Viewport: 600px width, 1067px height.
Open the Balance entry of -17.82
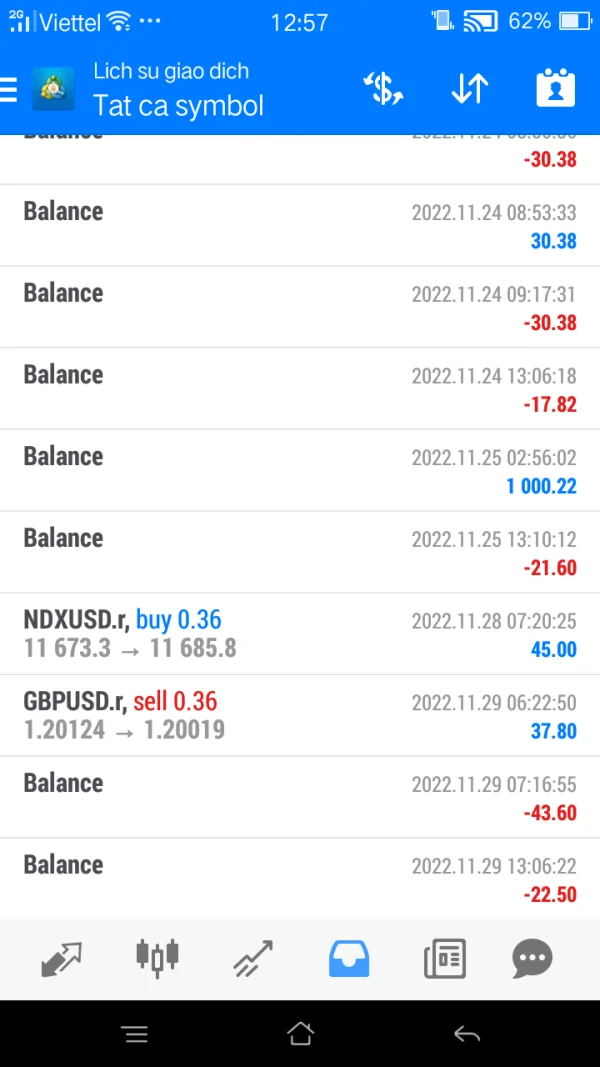300,389
